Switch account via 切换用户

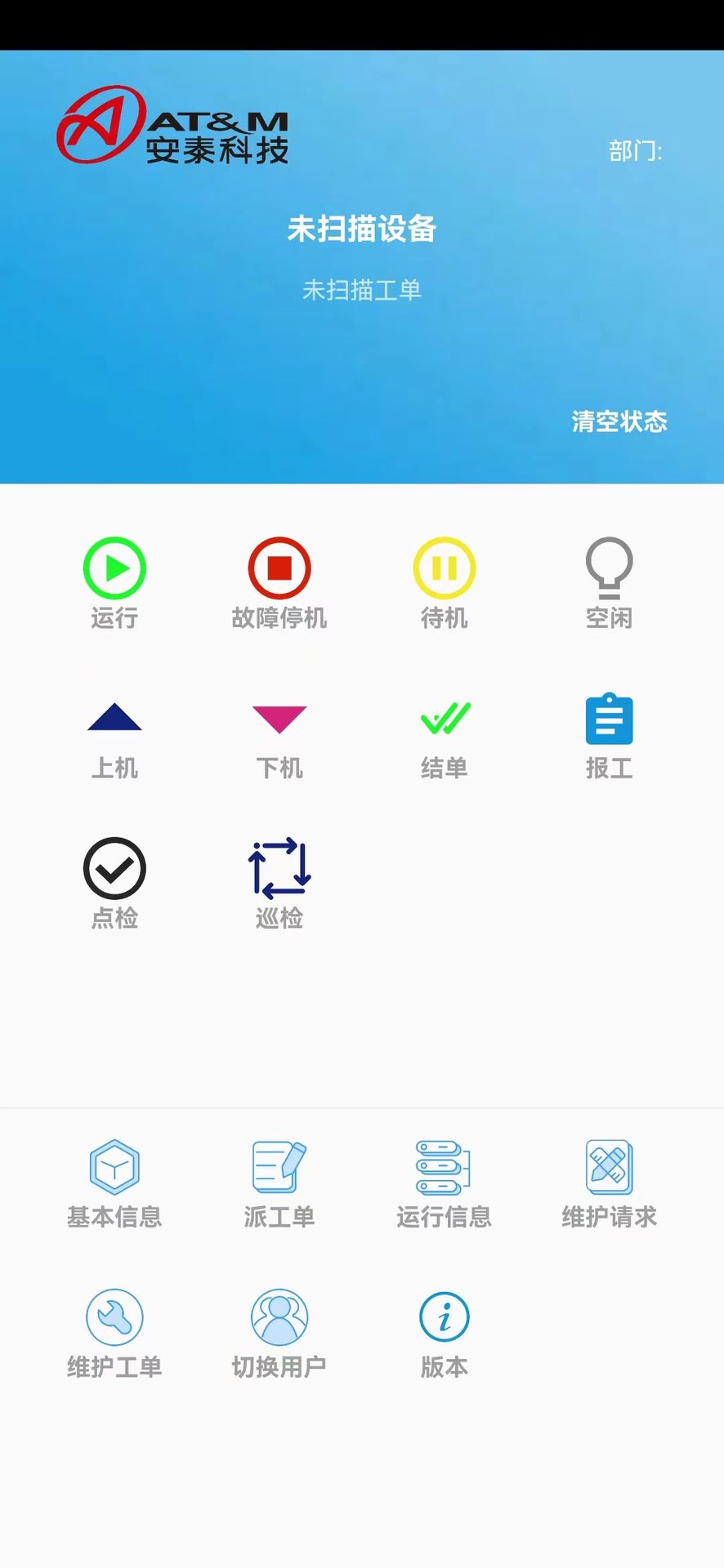(279, 1331)
